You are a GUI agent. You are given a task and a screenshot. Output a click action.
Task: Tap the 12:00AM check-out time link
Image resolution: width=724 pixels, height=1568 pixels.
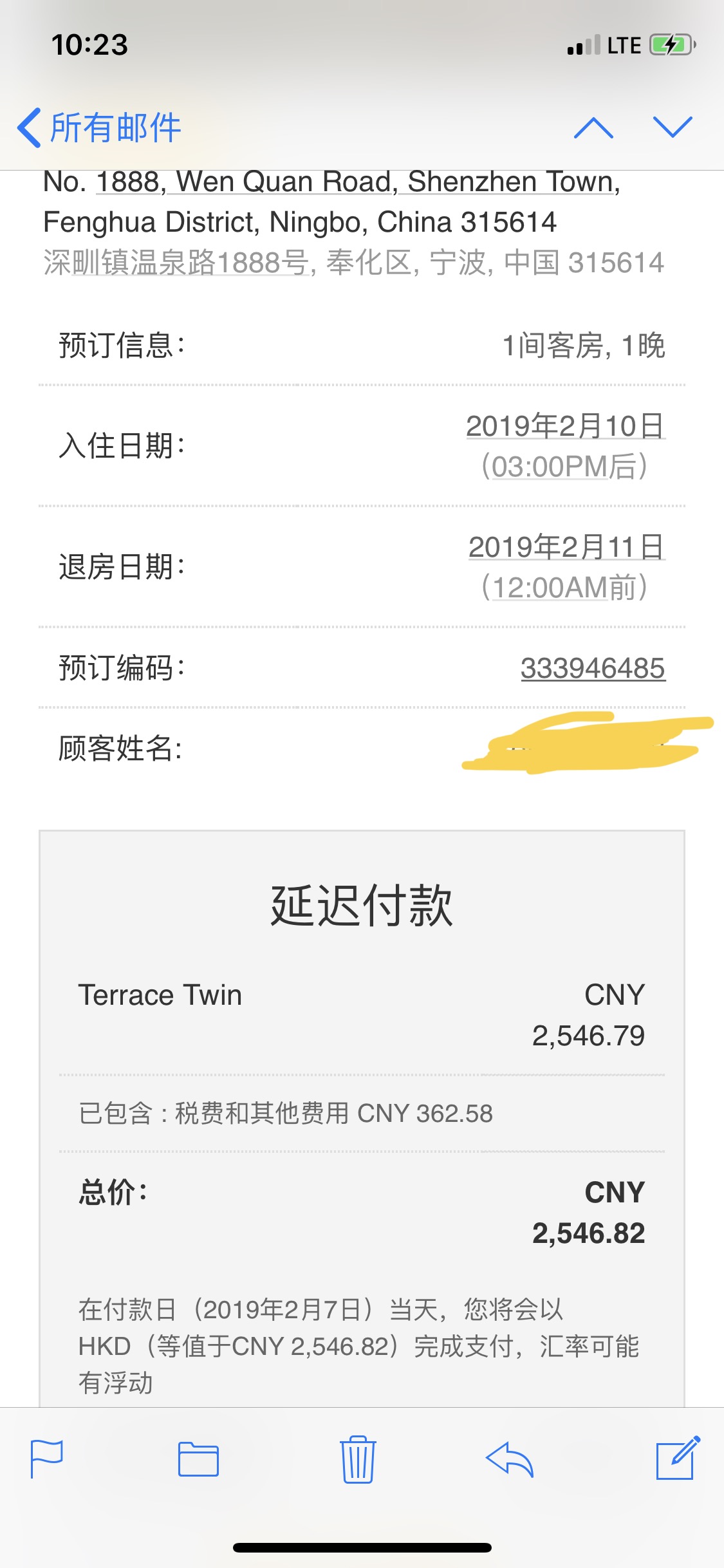[550, 588]
